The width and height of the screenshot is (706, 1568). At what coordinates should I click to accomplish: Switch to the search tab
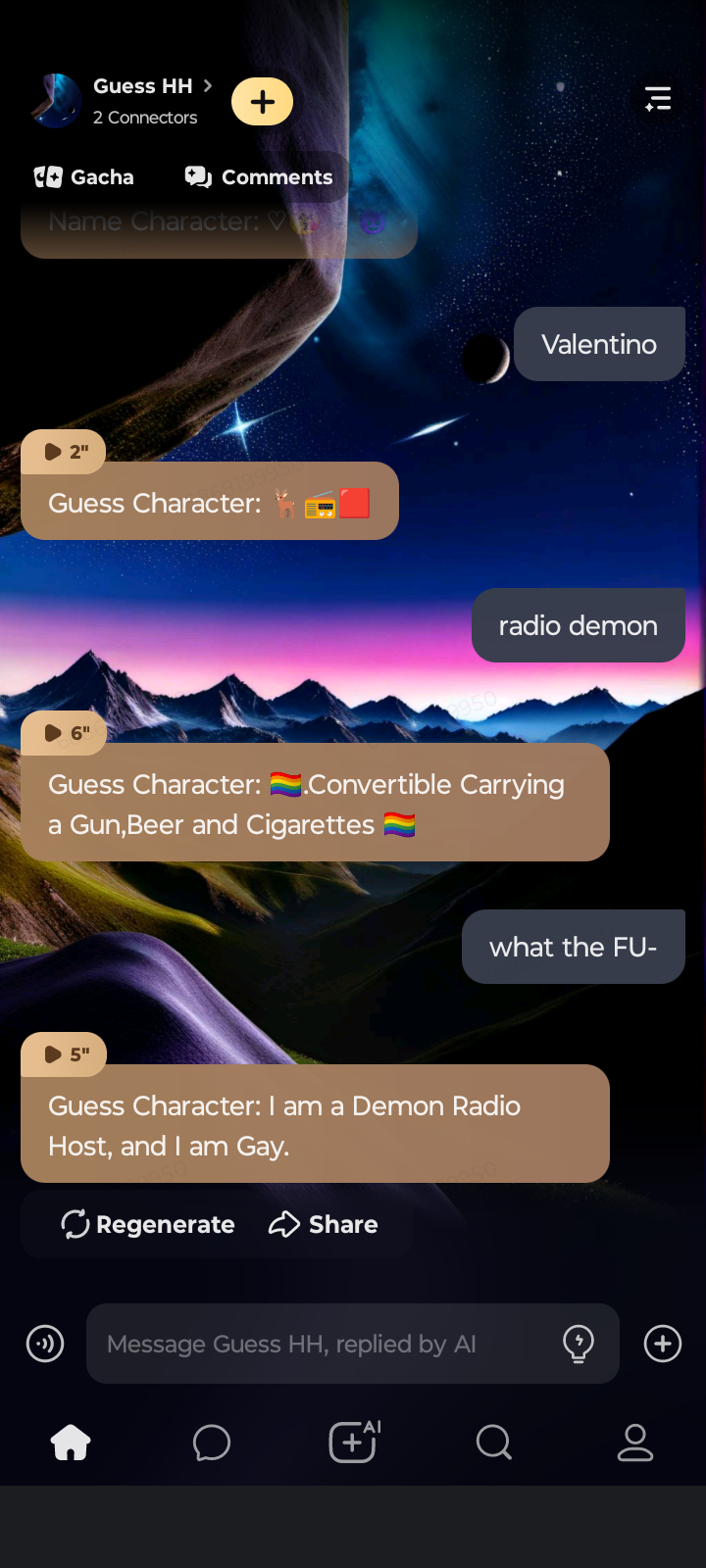(x=494, y=1443)
